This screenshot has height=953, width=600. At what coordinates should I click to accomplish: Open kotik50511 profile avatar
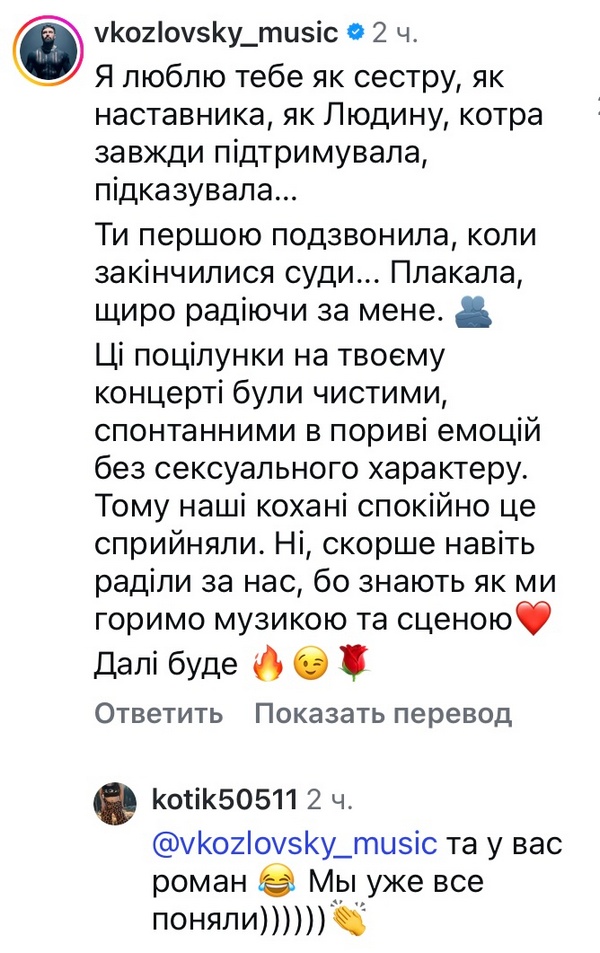coord(115,802)
